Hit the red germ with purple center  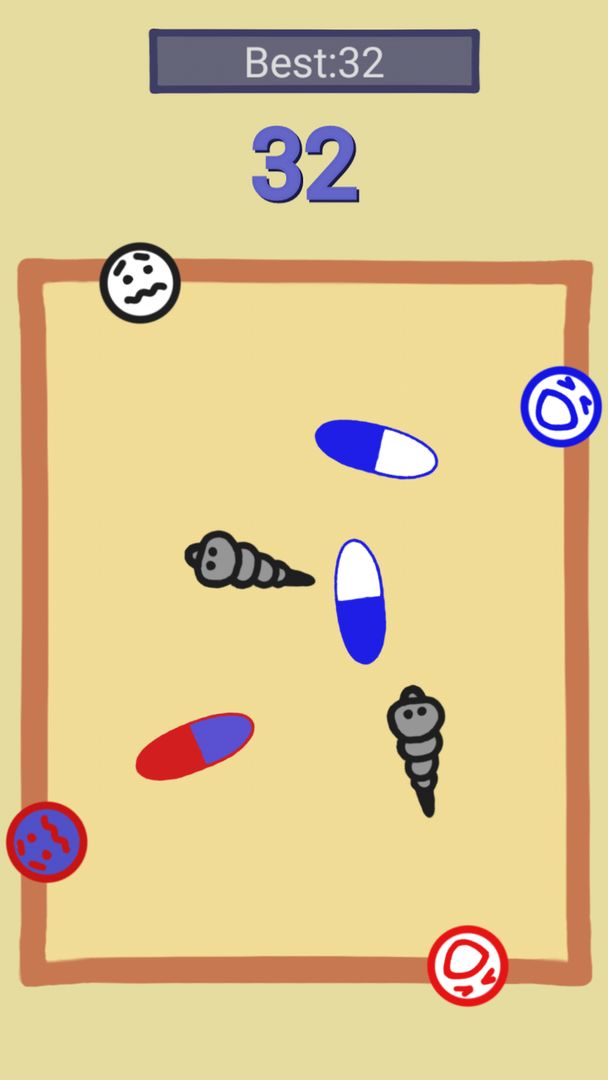[x=47, y=842]
